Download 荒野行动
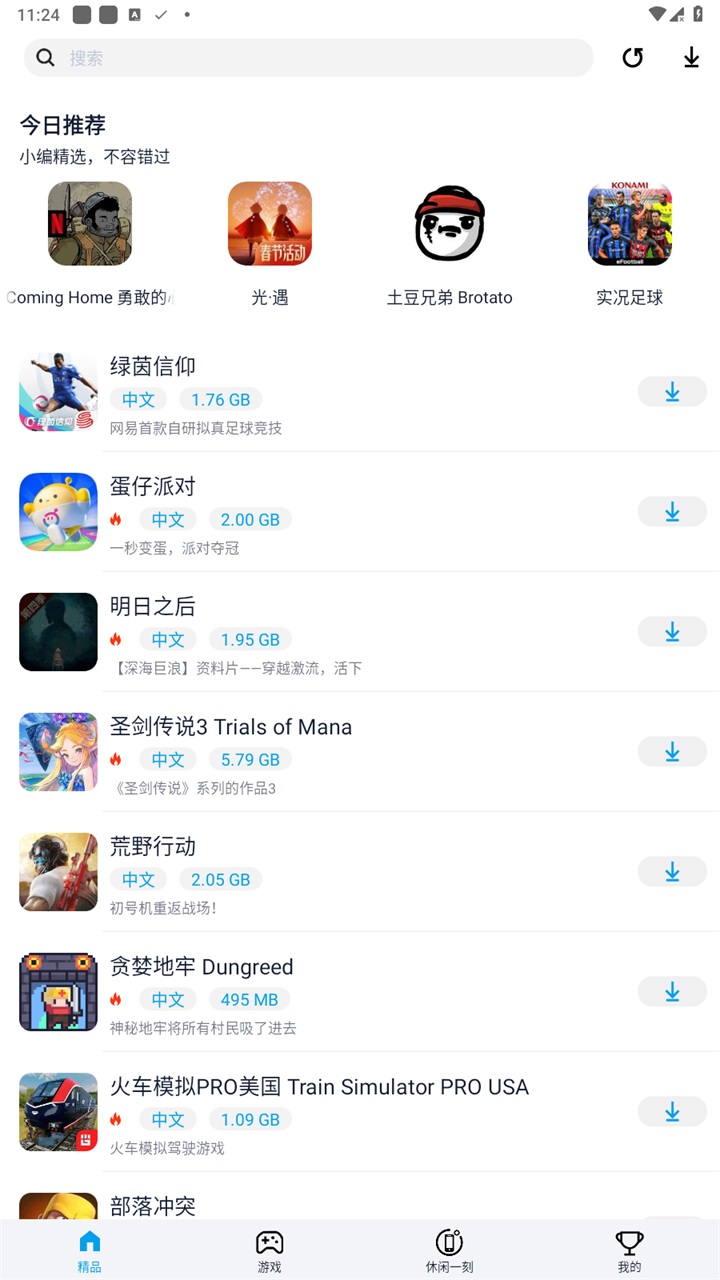The image size is (720, 1280). pos(672,872)
